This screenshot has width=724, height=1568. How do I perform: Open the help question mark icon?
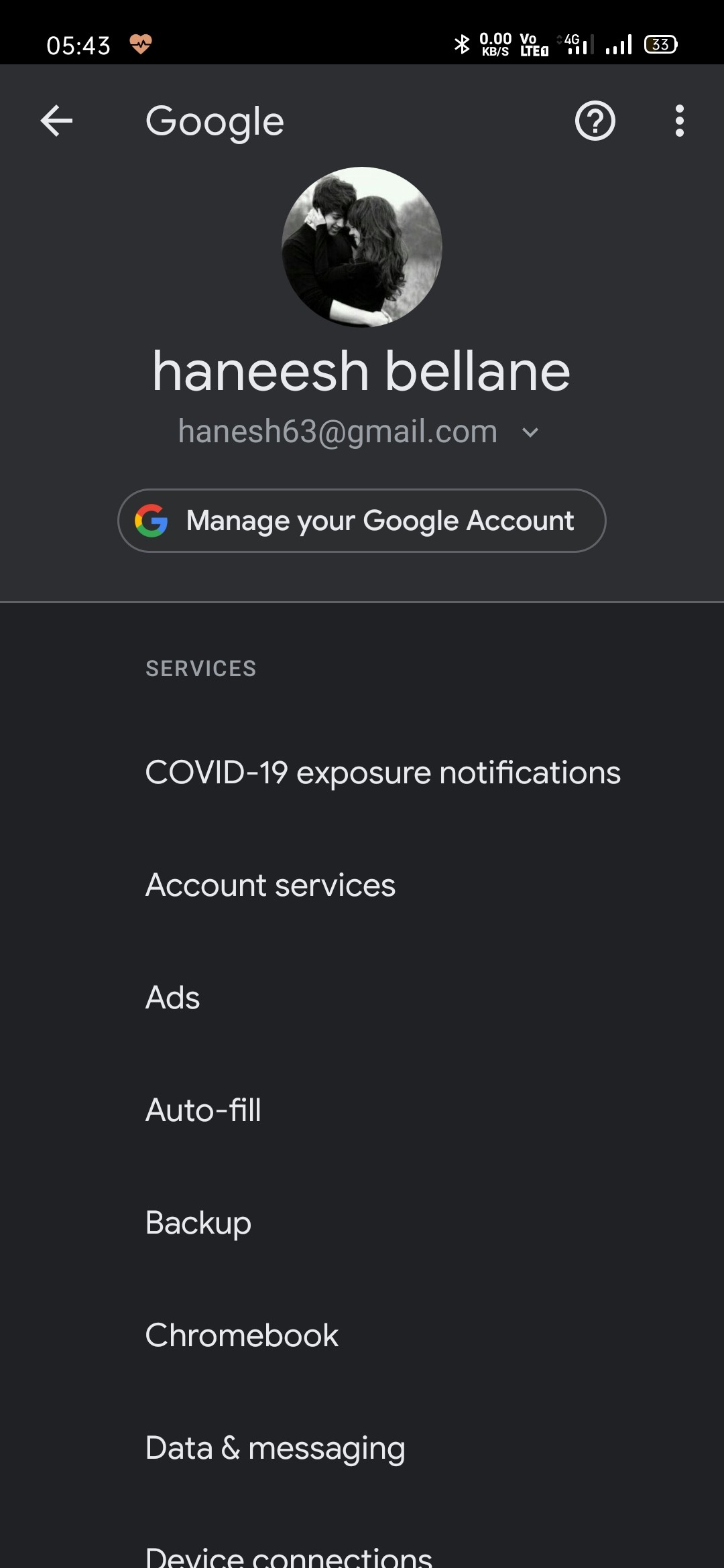click(595, 121)
